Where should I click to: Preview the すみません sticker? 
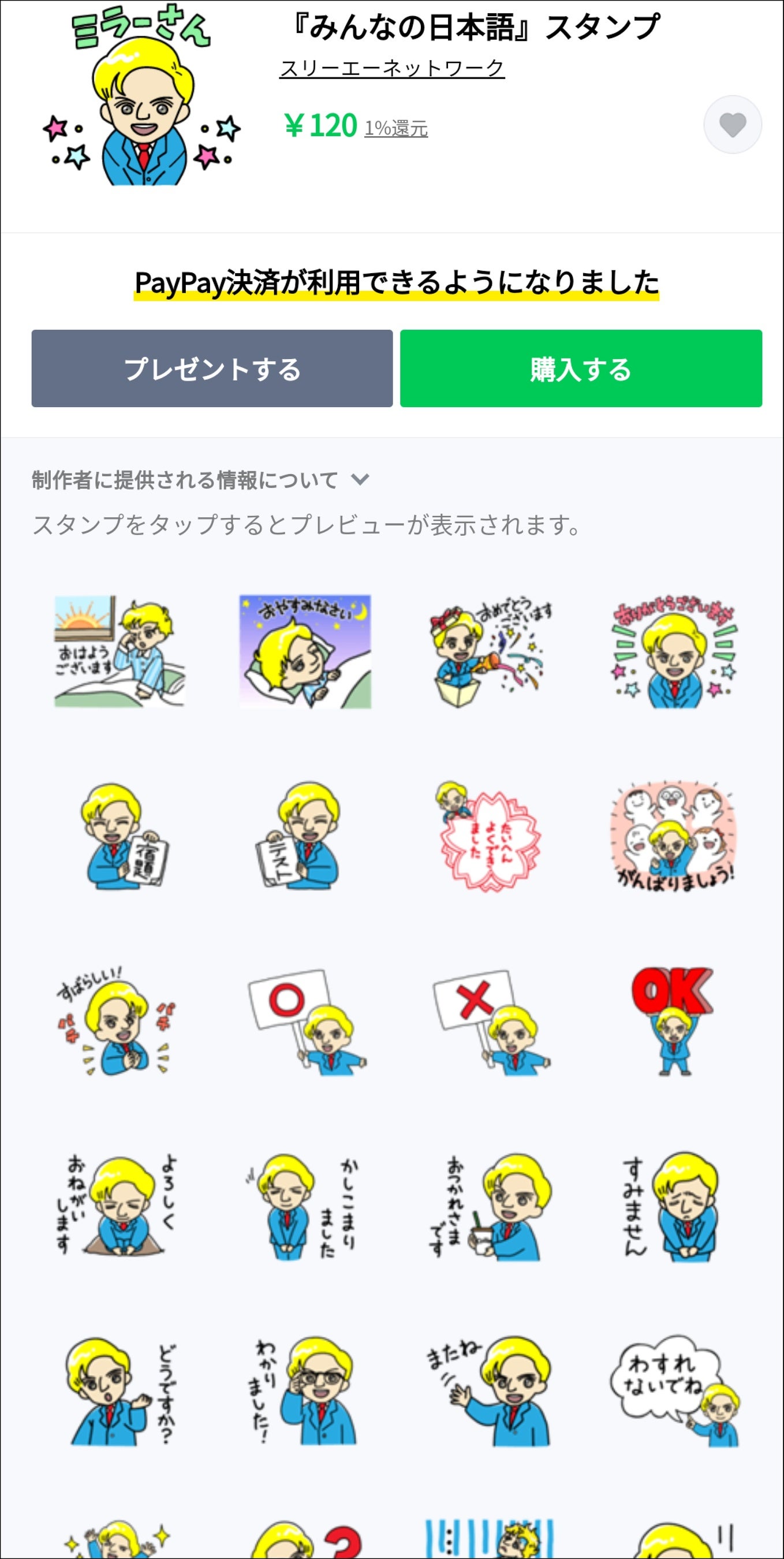tap(674, 1207)
